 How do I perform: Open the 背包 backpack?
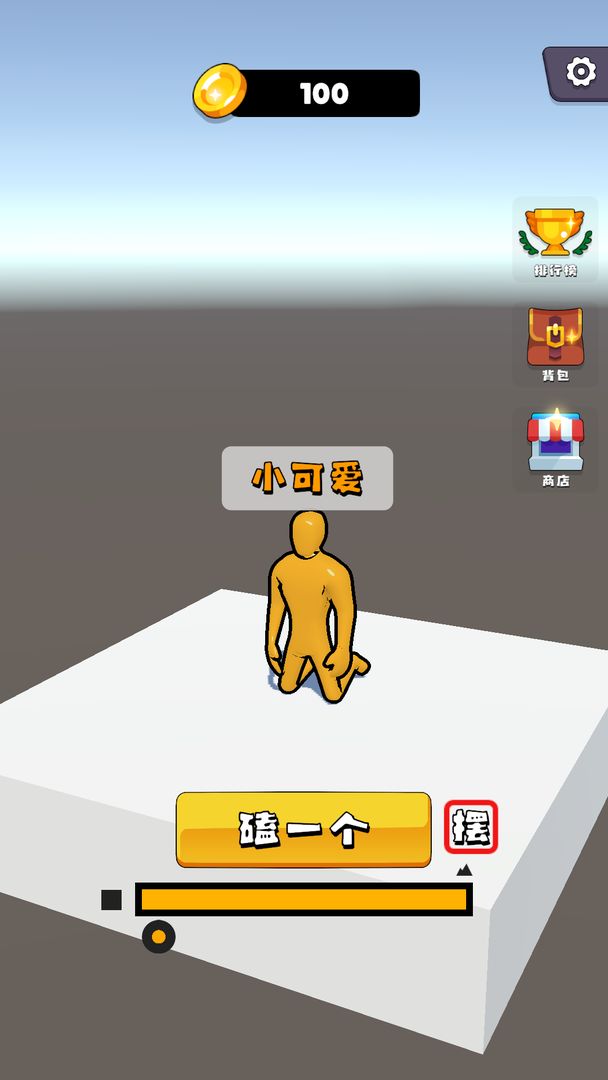coord(555,345)
